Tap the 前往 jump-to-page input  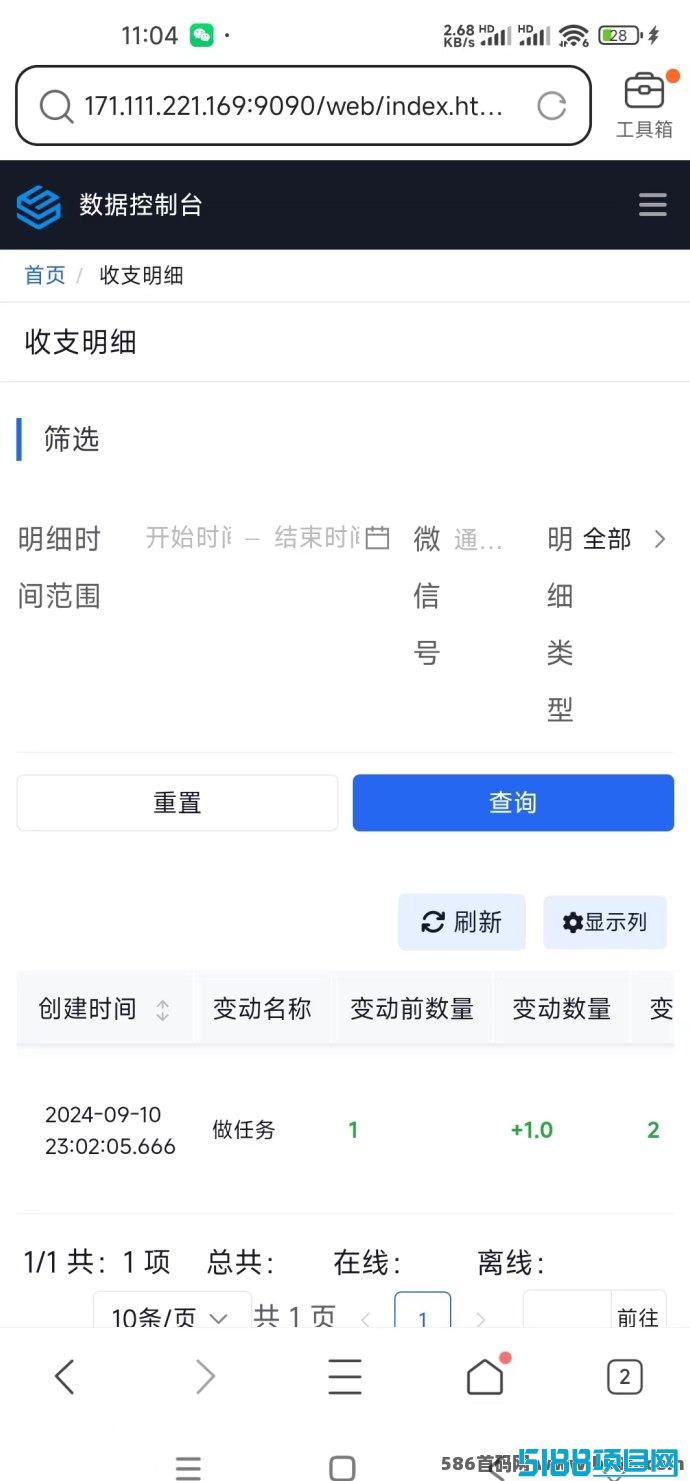567,1318
